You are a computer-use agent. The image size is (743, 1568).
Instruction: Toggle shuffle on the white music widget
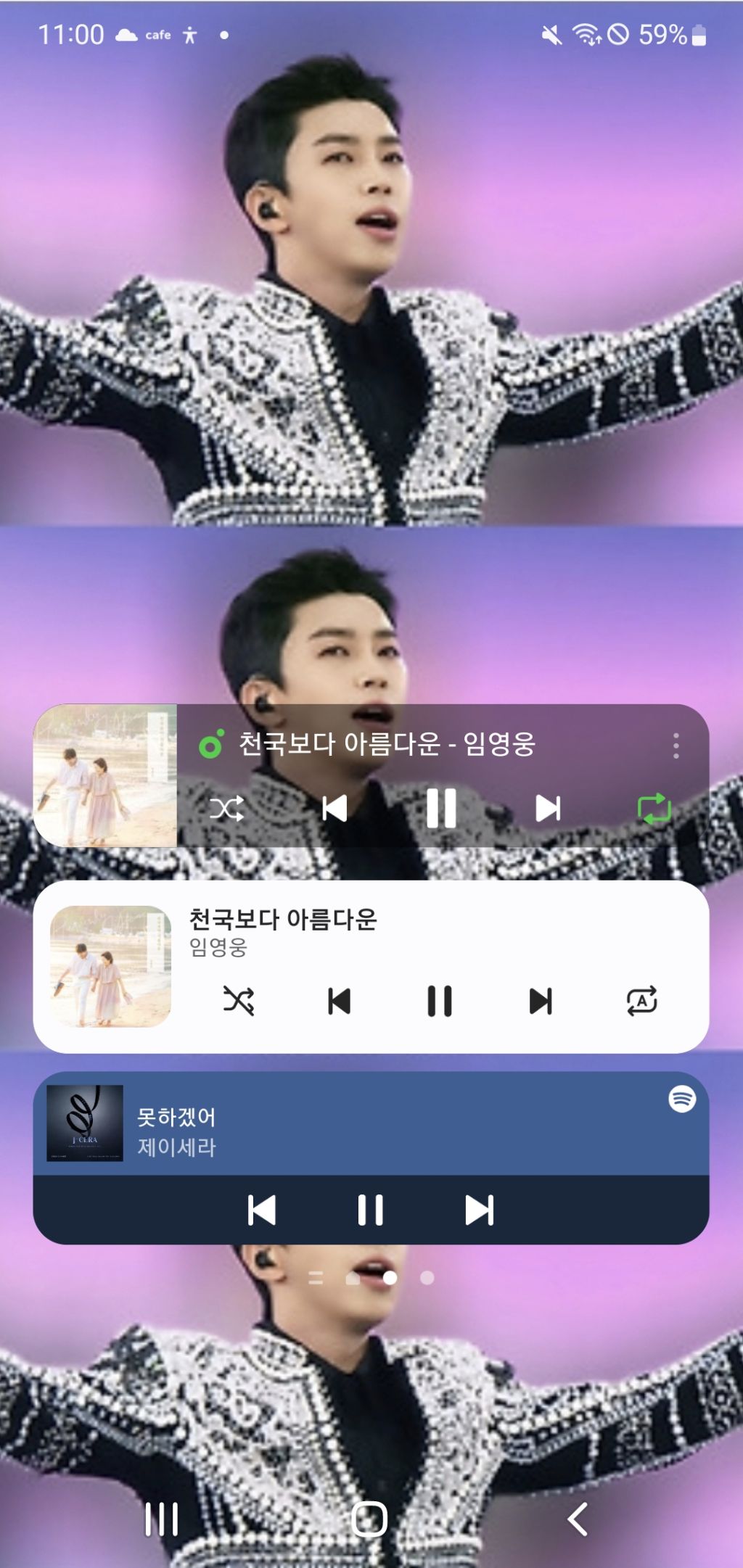point(238,1002)
